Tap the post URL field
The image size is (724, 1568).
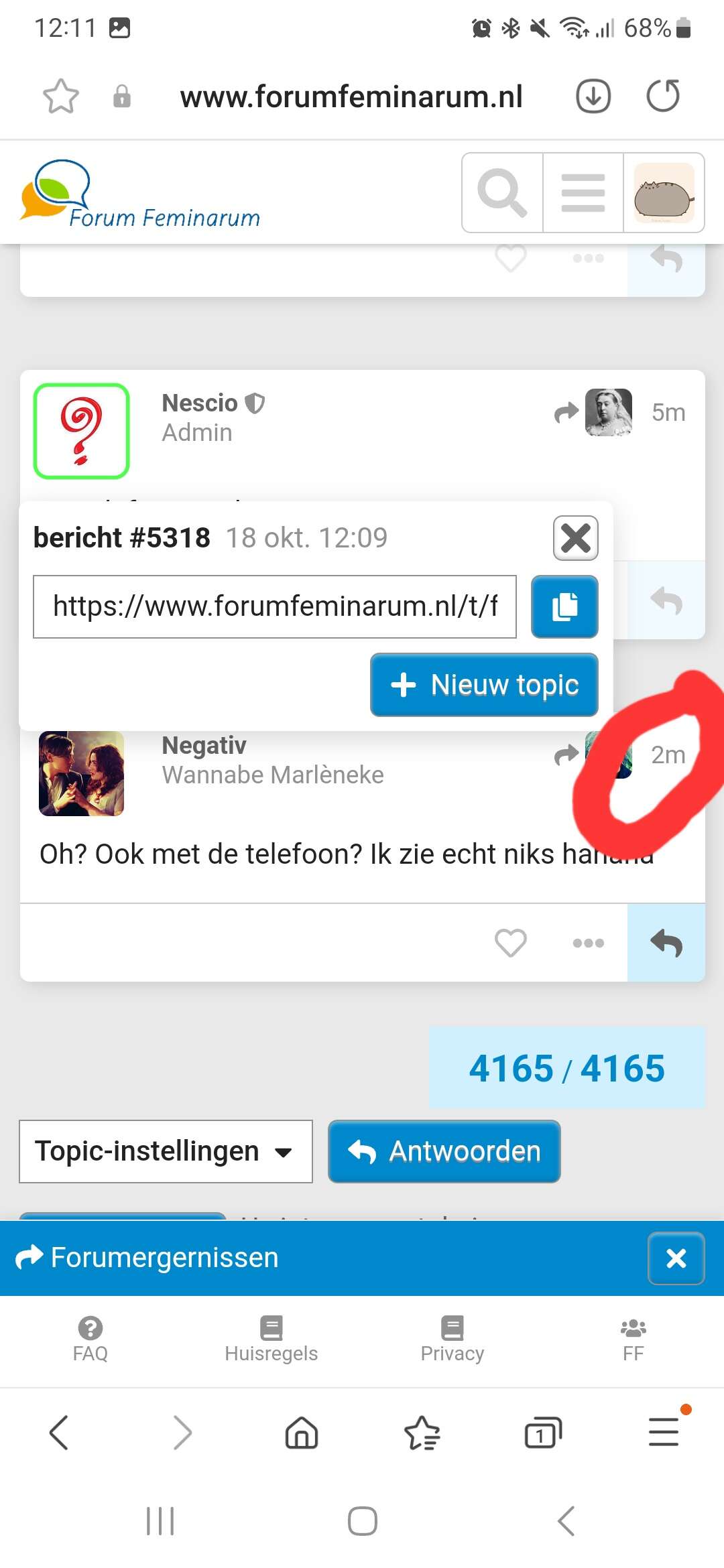(x=275, y=606)
